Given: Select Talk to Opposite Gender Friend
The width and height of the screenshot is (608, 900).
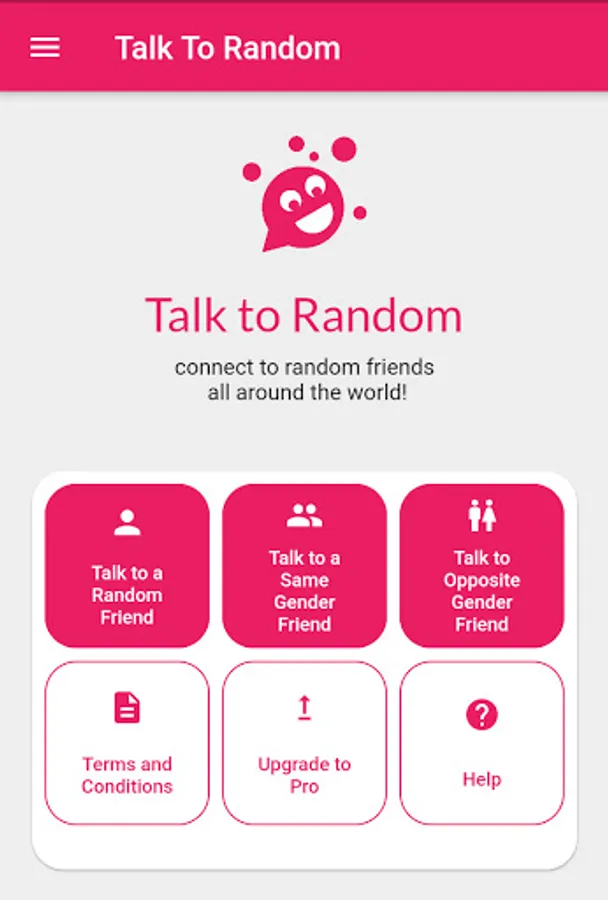Looking at the screenshot, I should coord(482,565).
